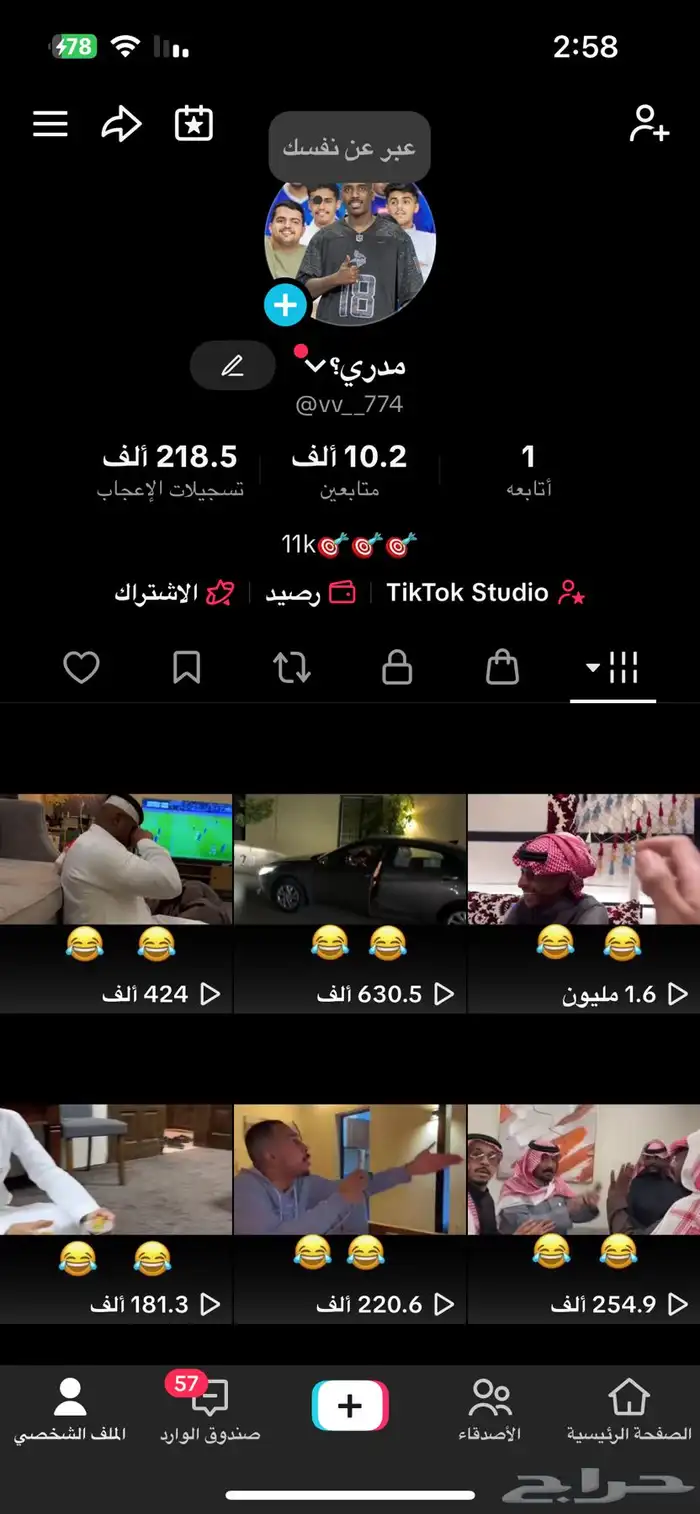Open the add friends icon

[x=648, y=124]
